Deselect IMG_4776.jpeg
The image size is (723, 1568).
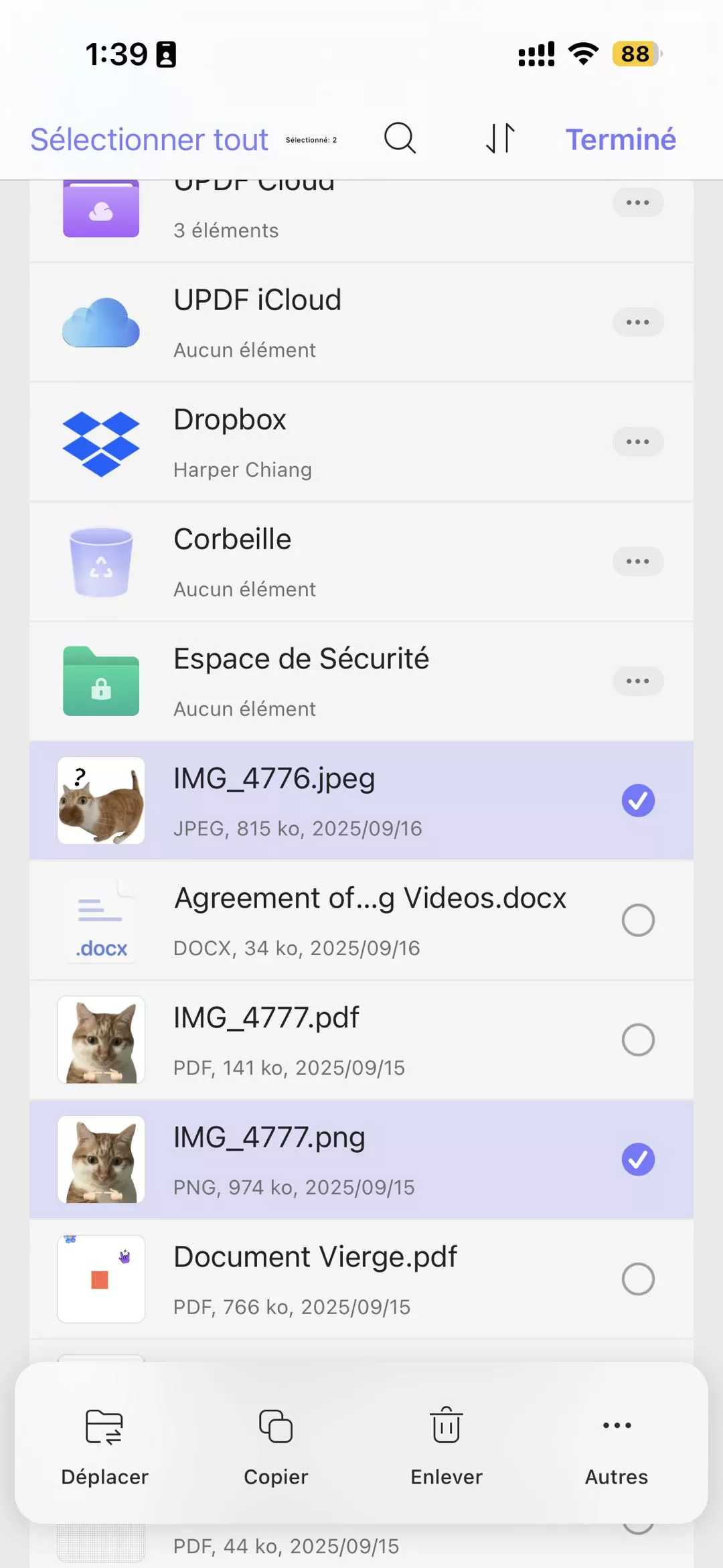click(637, 800)
